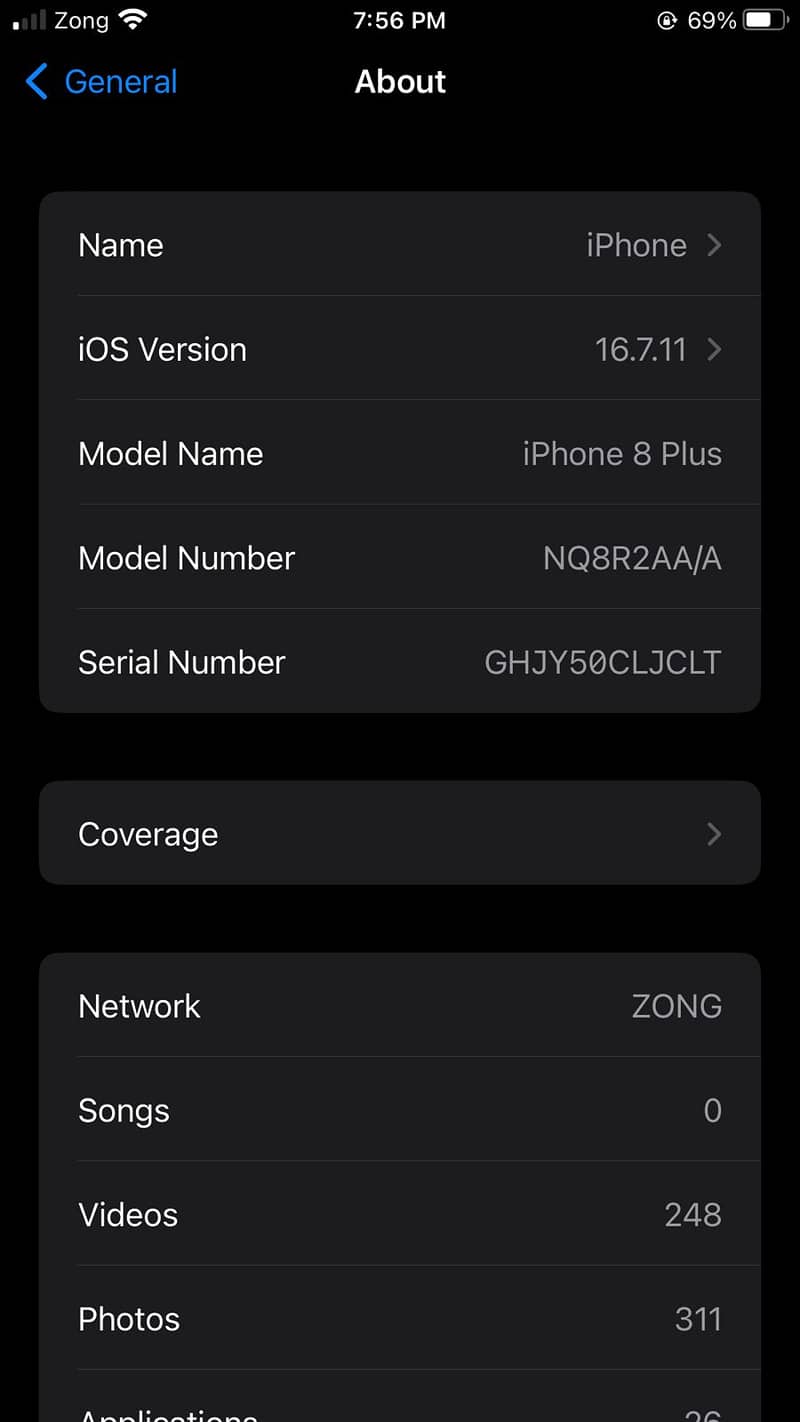Tap the orientation lock icon near battery percentage

pyautogui.click(x=668, y=19)
